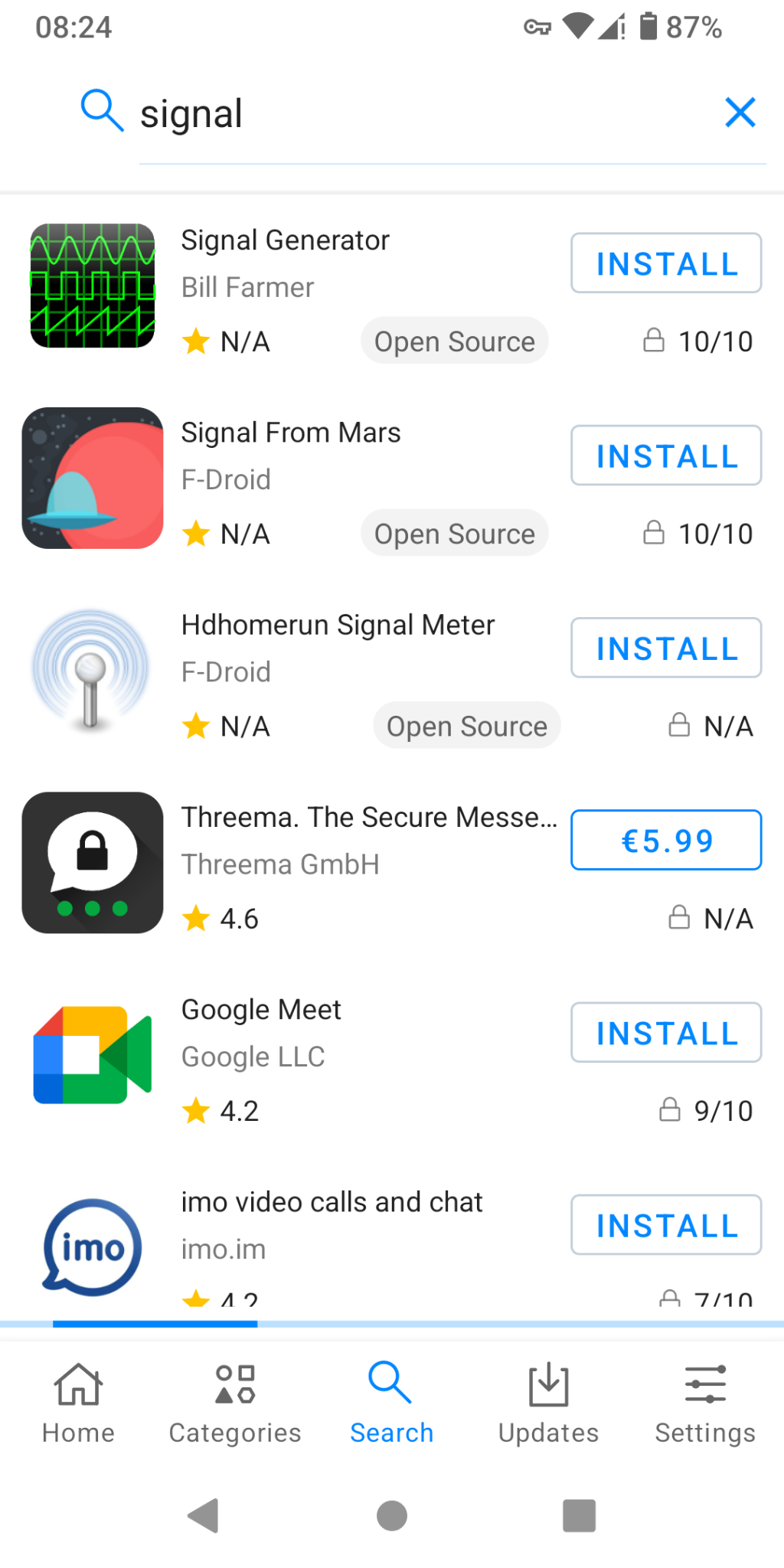The height and width of the screenshot is (1568, 784).
Task: Install Hdhomerun Signal Meter
Action: [x=666, y=648]
